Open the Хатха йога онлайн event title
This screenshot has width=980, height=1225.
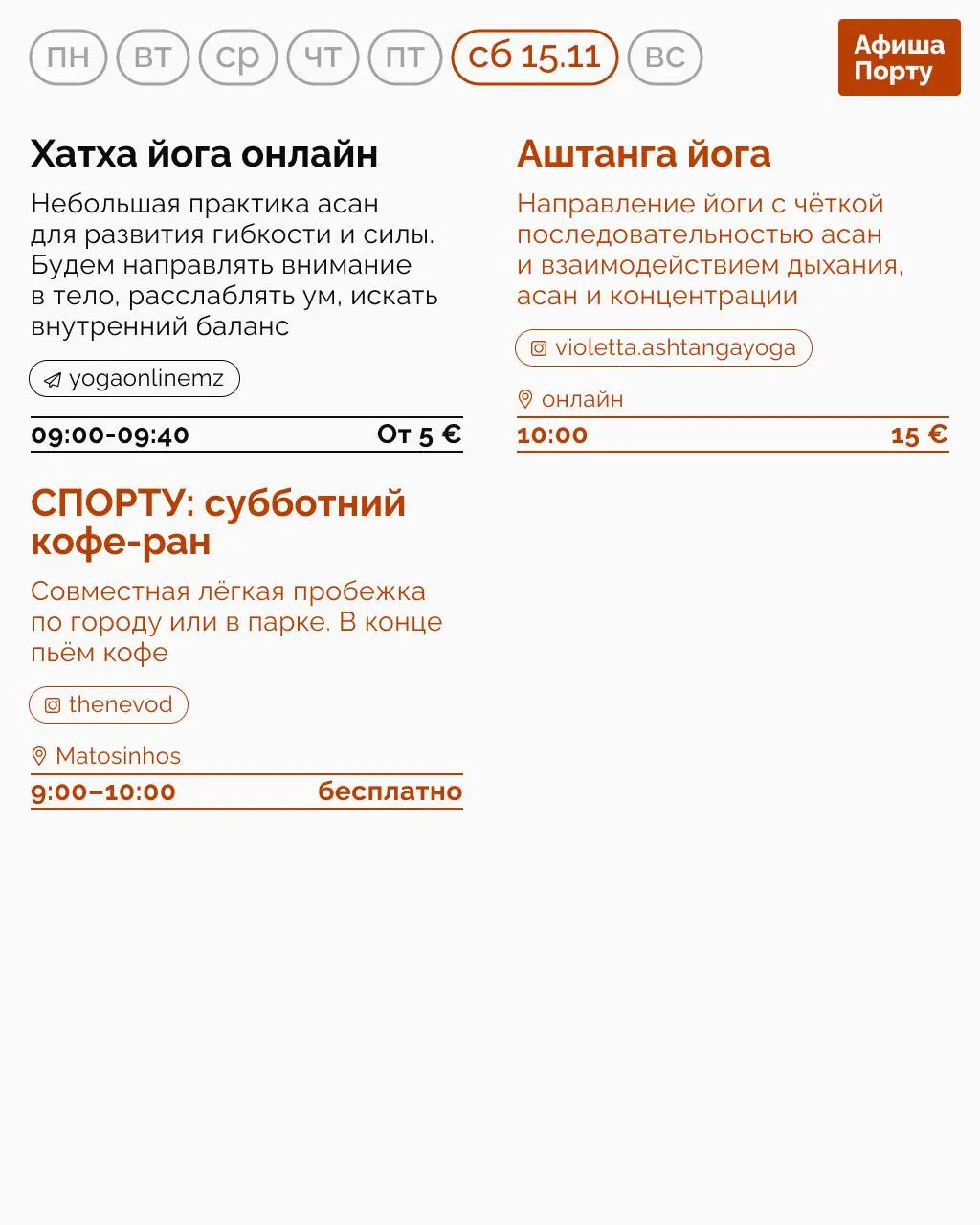(205, 153)
